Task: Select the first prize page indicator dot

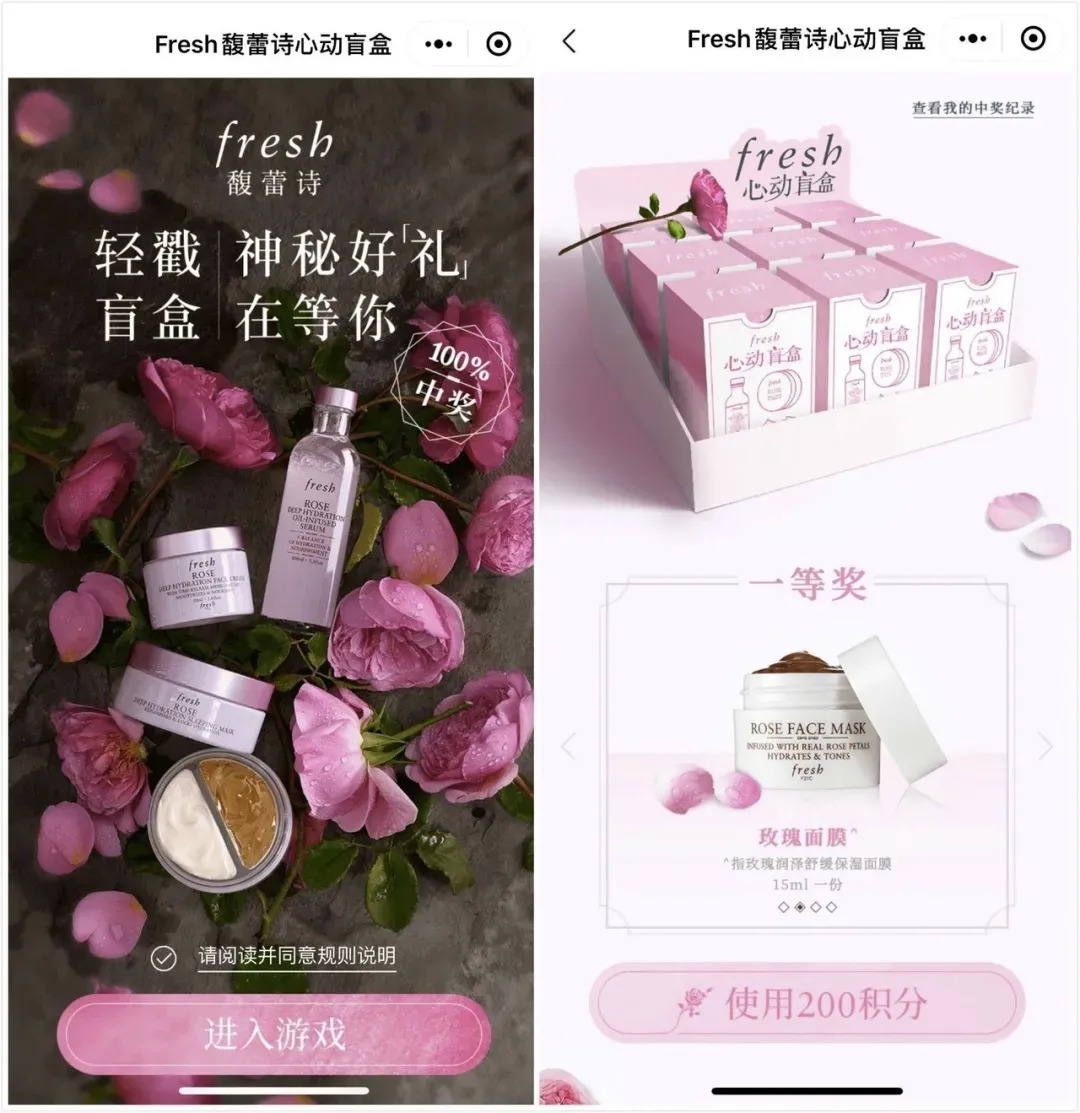Action: 783,907
